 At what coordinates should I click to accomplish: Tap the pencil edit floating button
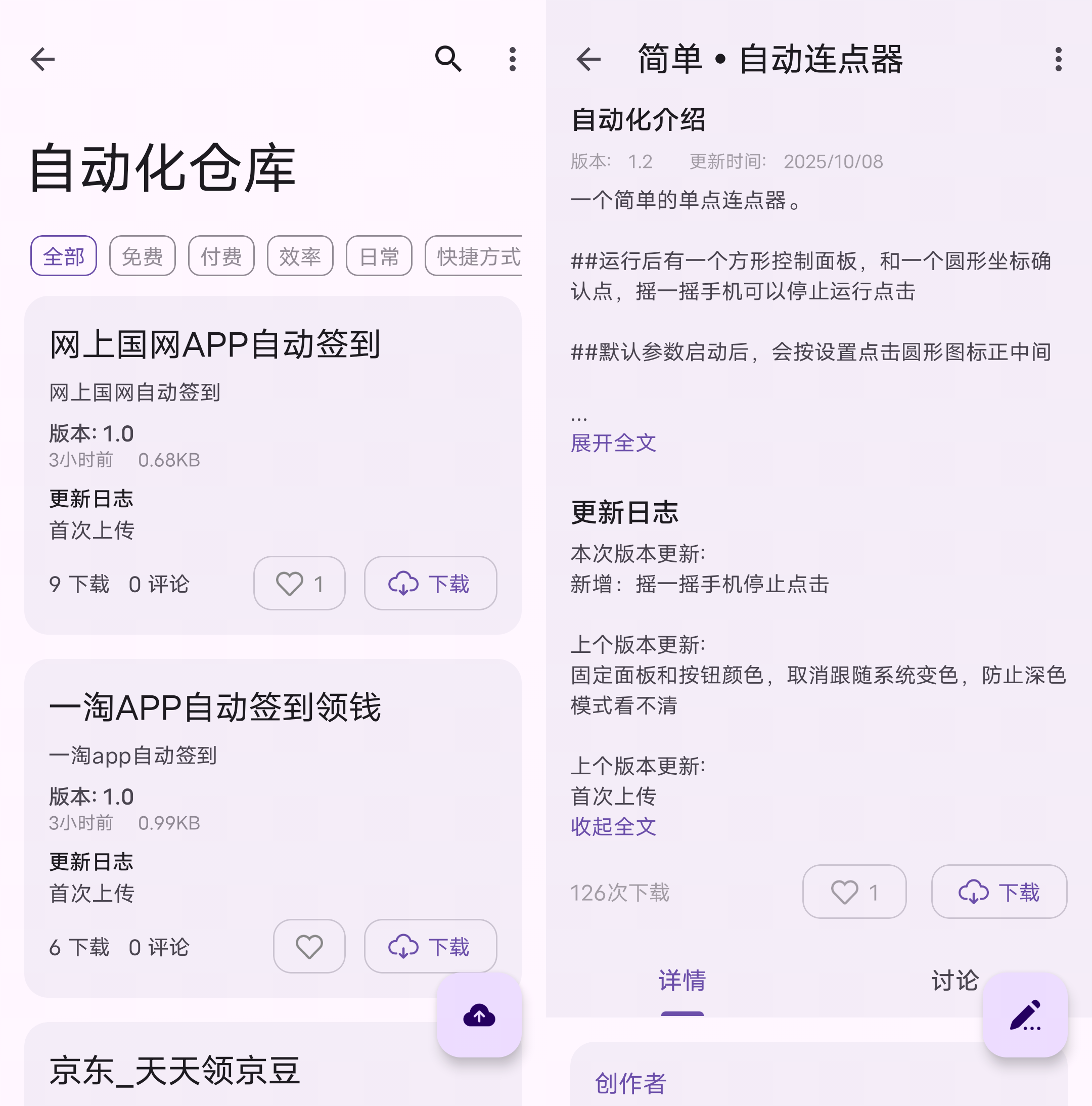coord(1025,1015)
